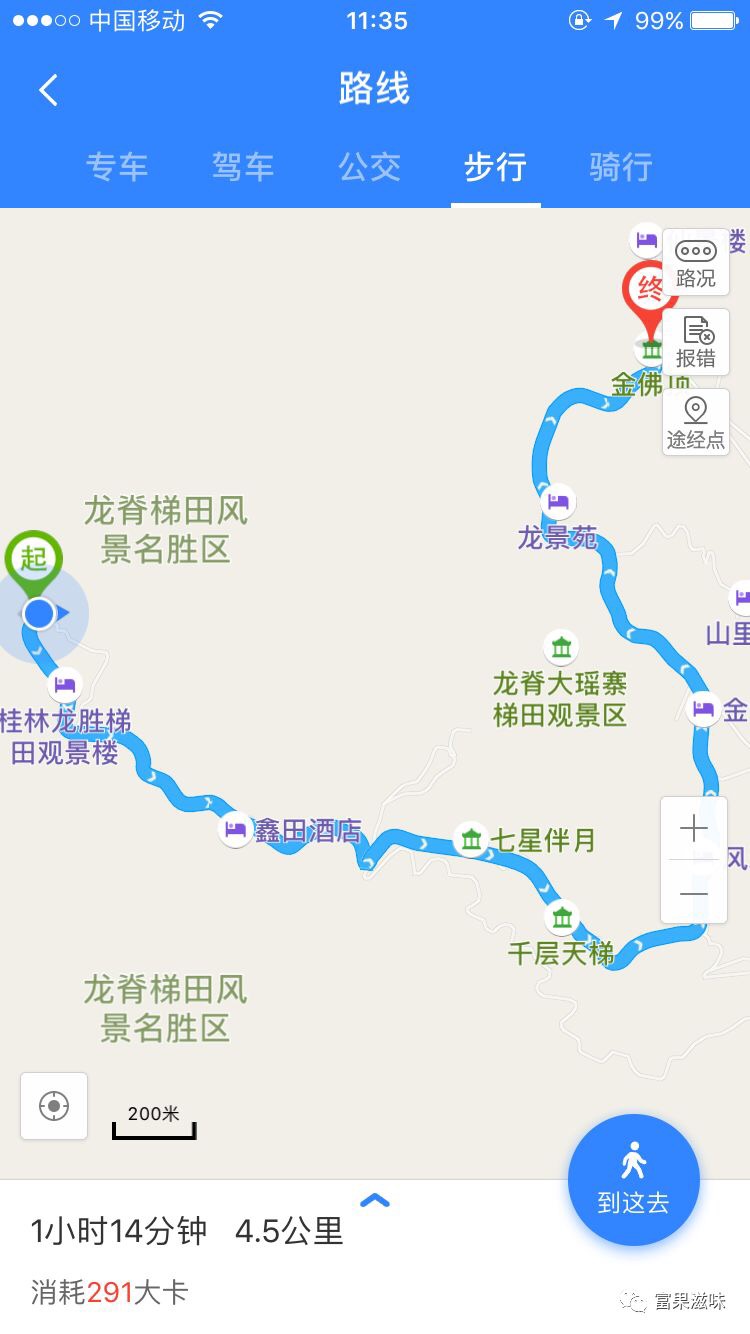Recenter map on current location
Image resolution: width=750 pixels, height=1334 pixels.
(54, 1106)
